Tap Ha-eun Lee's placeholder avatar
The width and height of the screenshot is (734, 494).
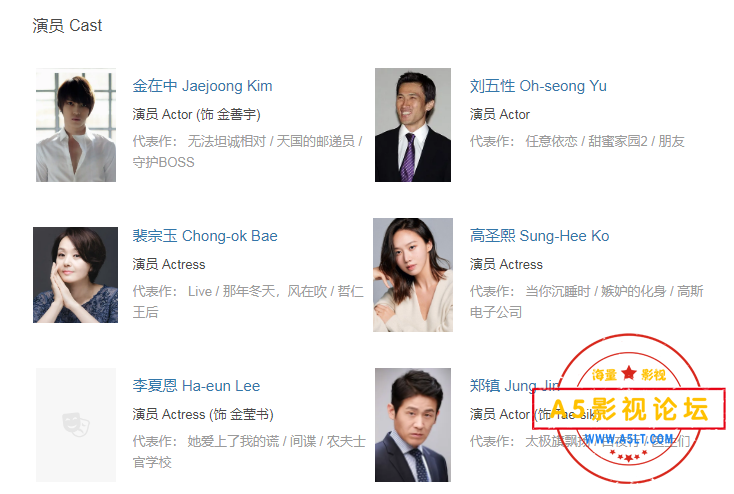point(76,425)
